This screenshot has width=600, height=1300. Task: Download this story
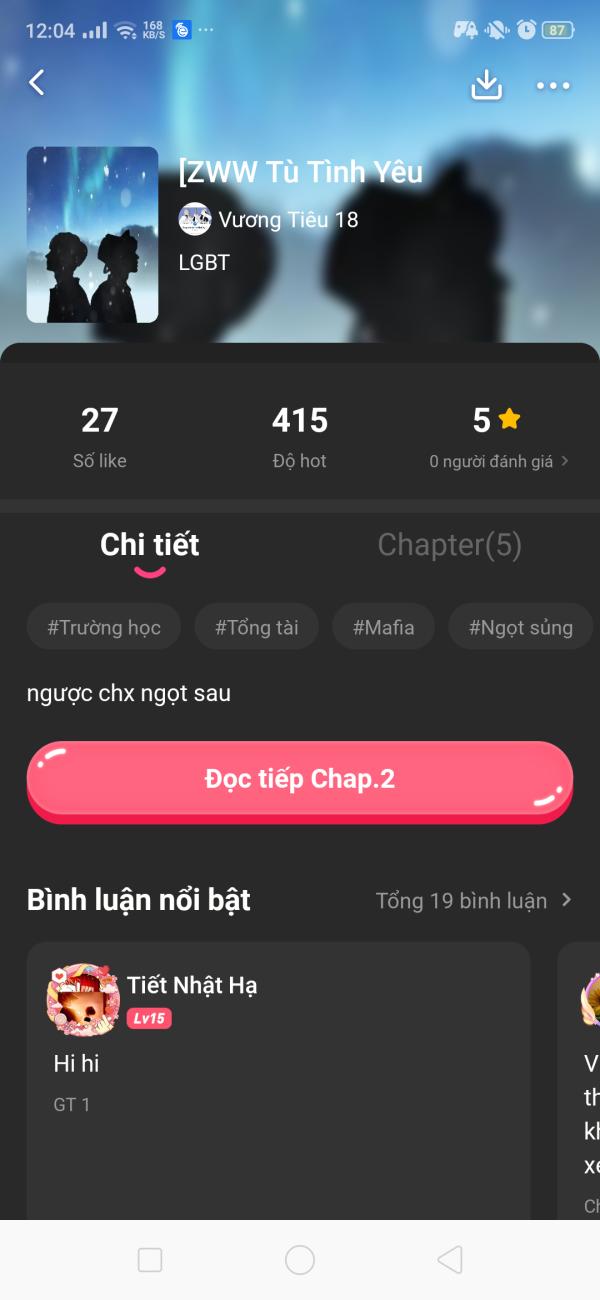486,85
